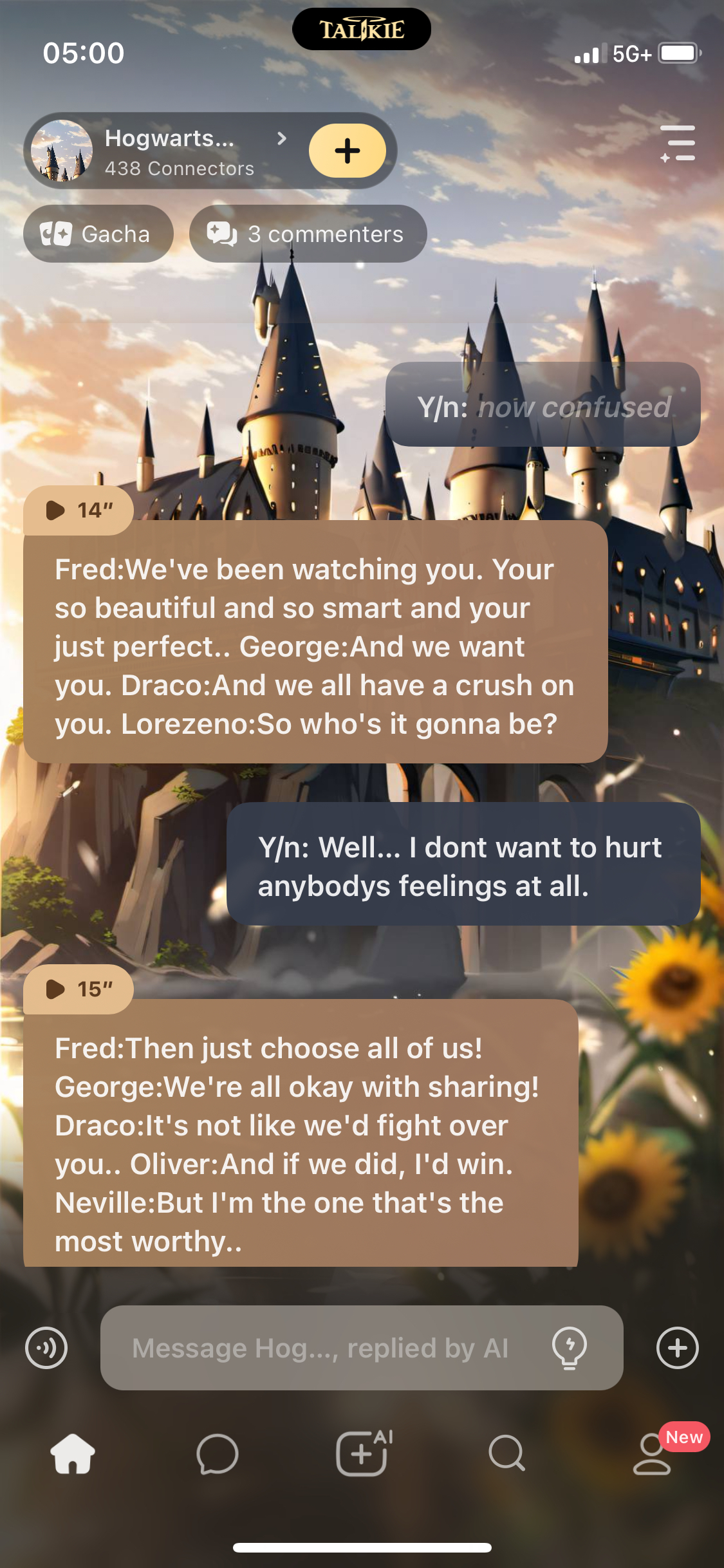
Task: Get reply suggestions via lightbulb icon
Action: pos(570,1348)
